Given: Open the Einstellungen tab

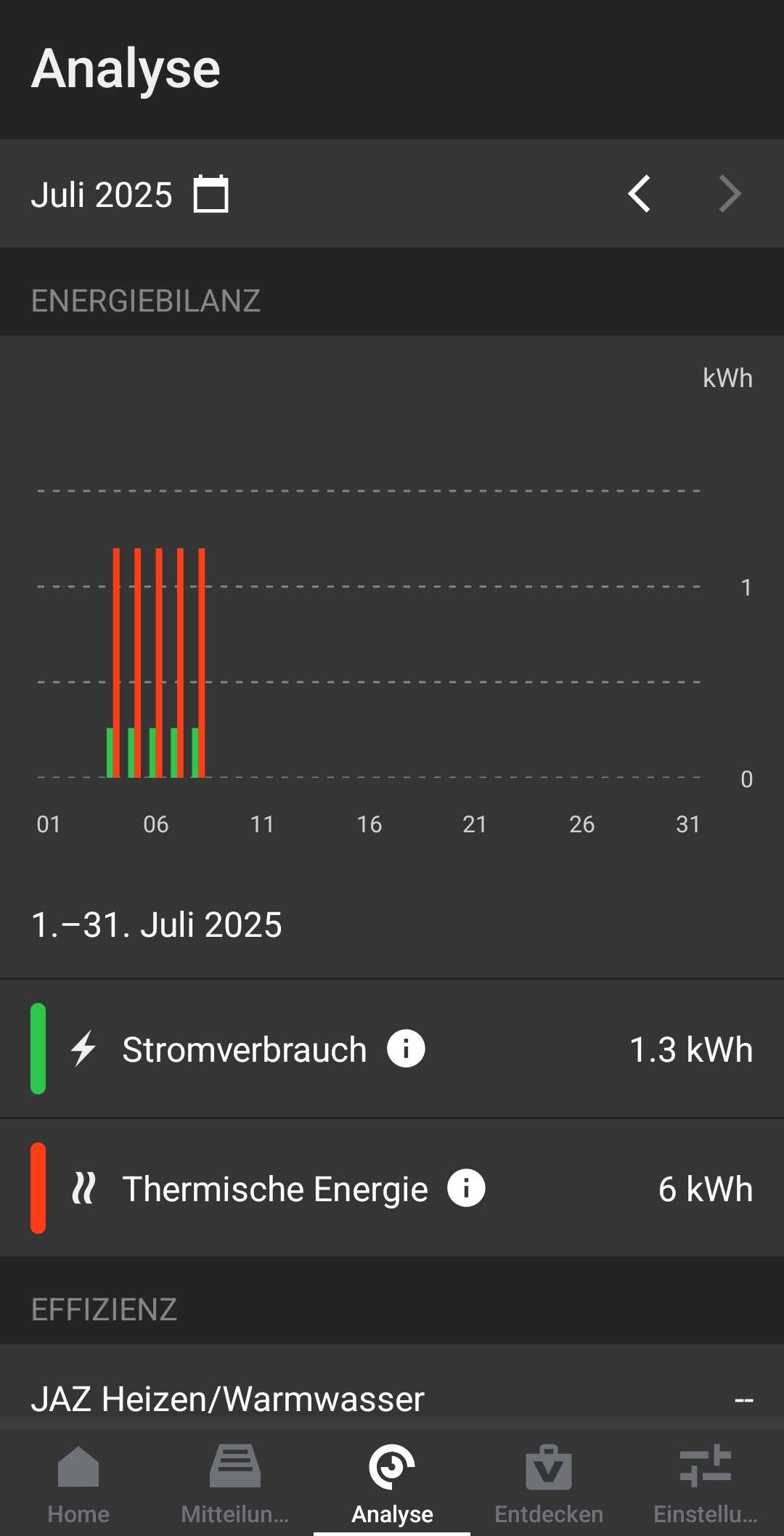Looking at the screenshot, I should [x=706, y=1484].
